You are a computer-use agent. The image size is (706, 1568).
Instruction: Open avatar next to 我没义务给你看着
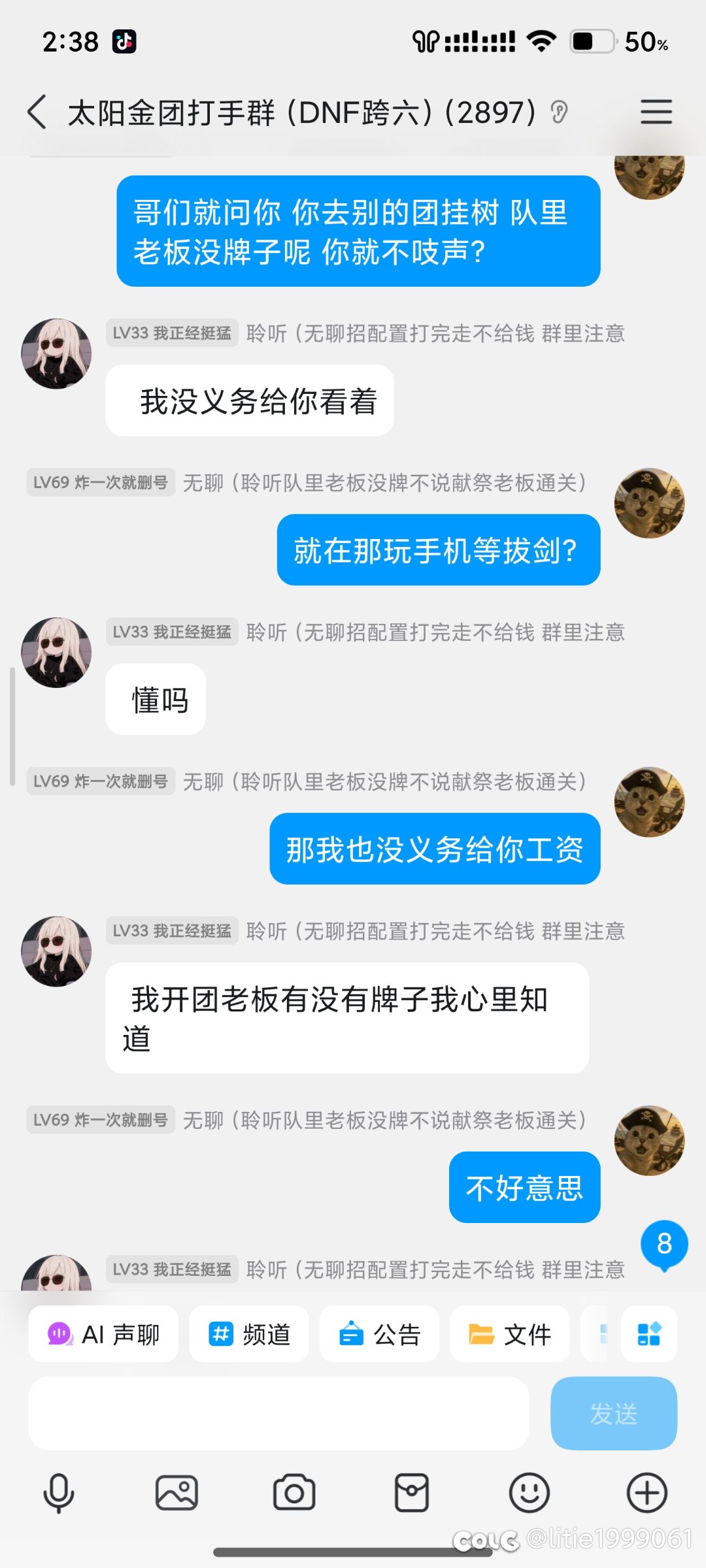point(57,353)
